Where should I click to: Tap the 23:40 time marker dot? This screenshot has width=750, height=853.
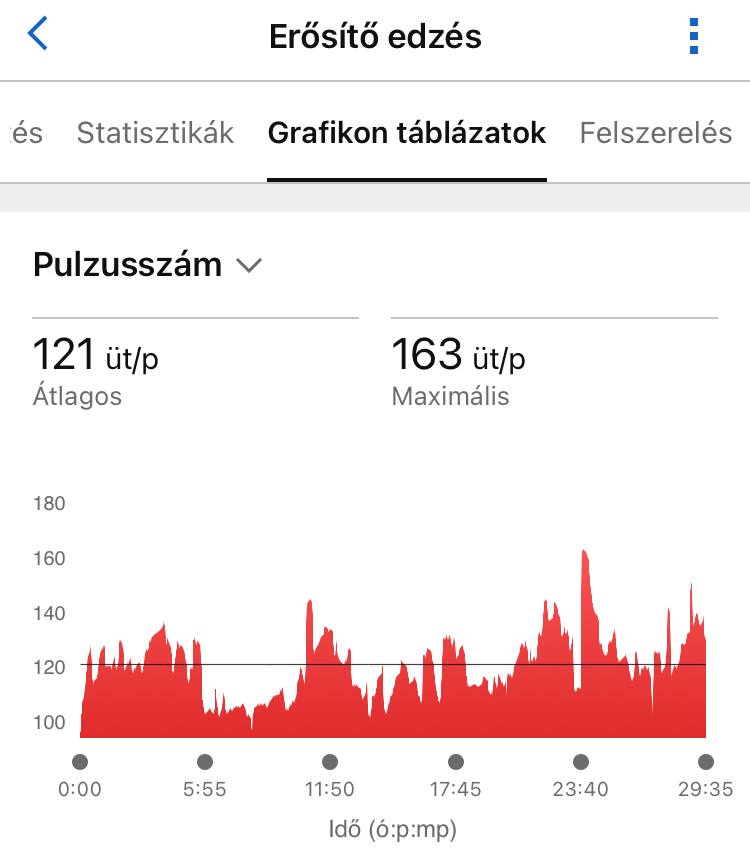point(580,762)
